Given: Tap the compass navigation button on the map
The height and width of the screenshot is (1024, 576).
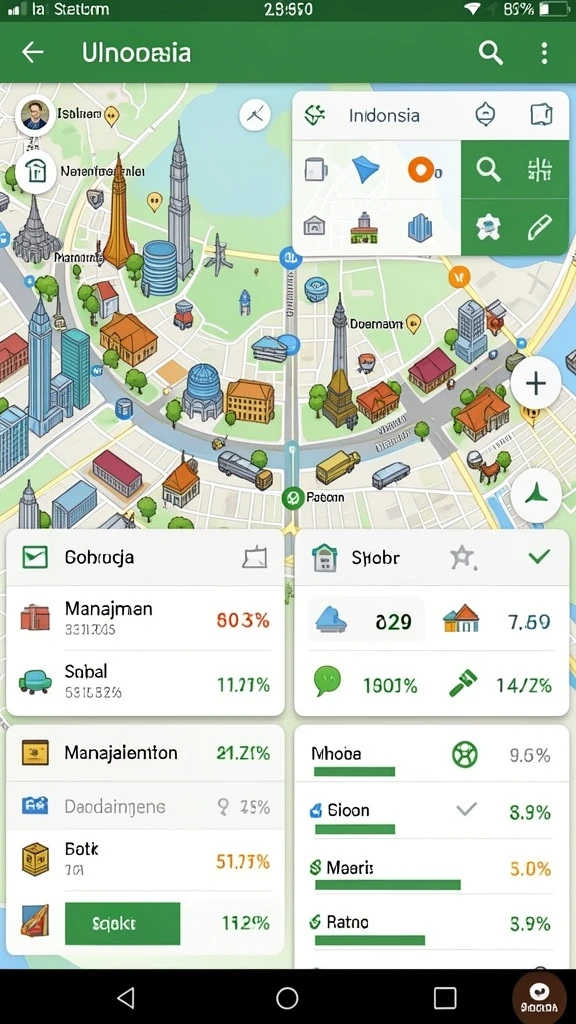Looking at the screenshot, I should click(x=536, y=494).
